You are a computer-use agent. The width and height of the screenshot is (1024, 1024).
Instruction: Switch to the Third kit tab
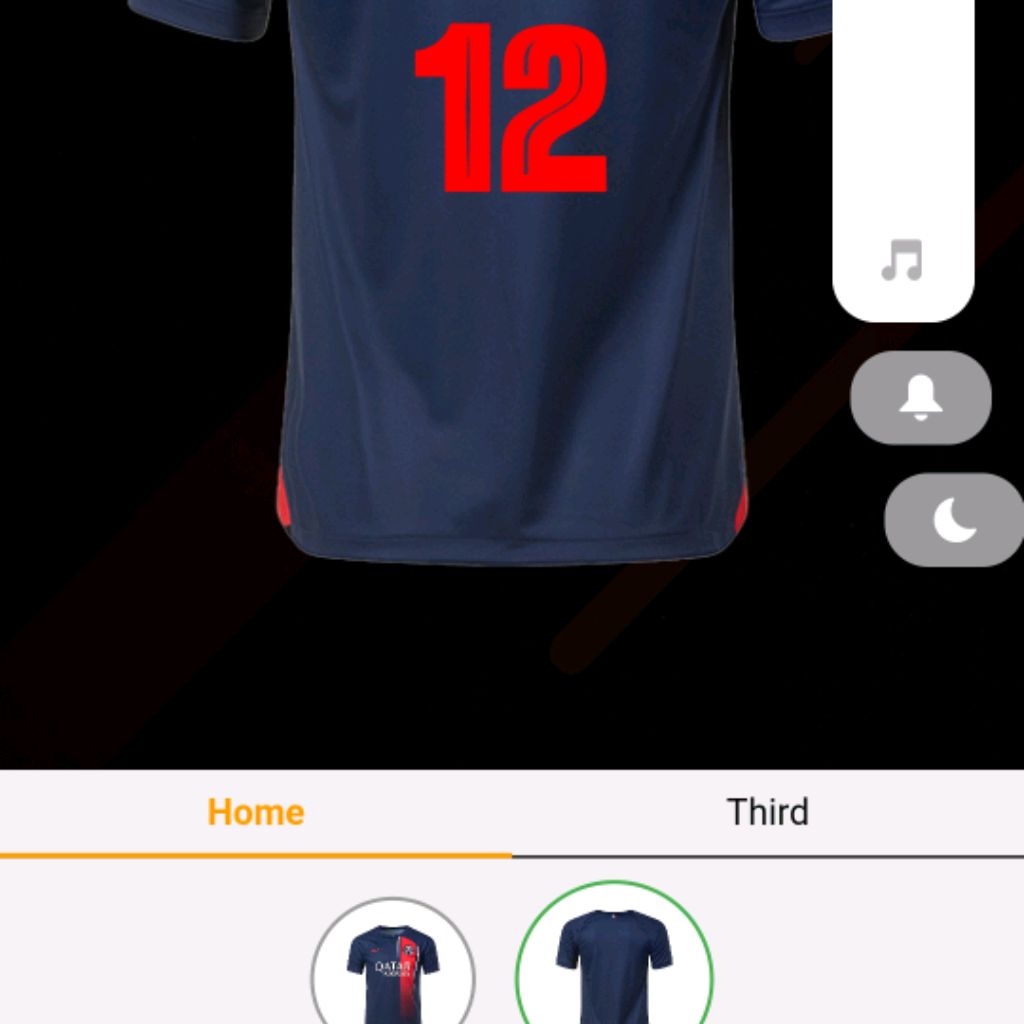tap(767, 812)
